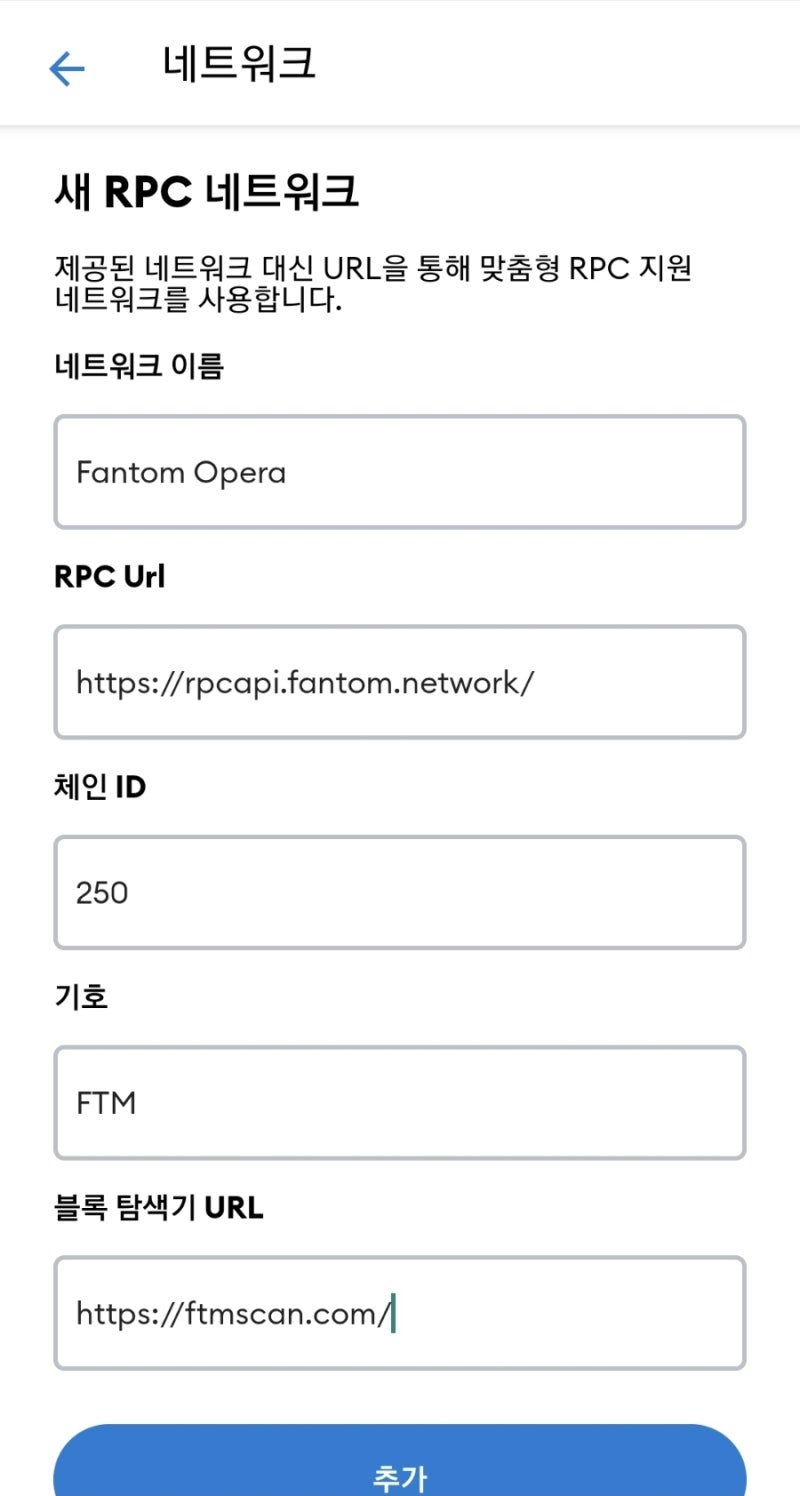
Task: Click the Fantom Opera network name text
Action: [178, 472]
